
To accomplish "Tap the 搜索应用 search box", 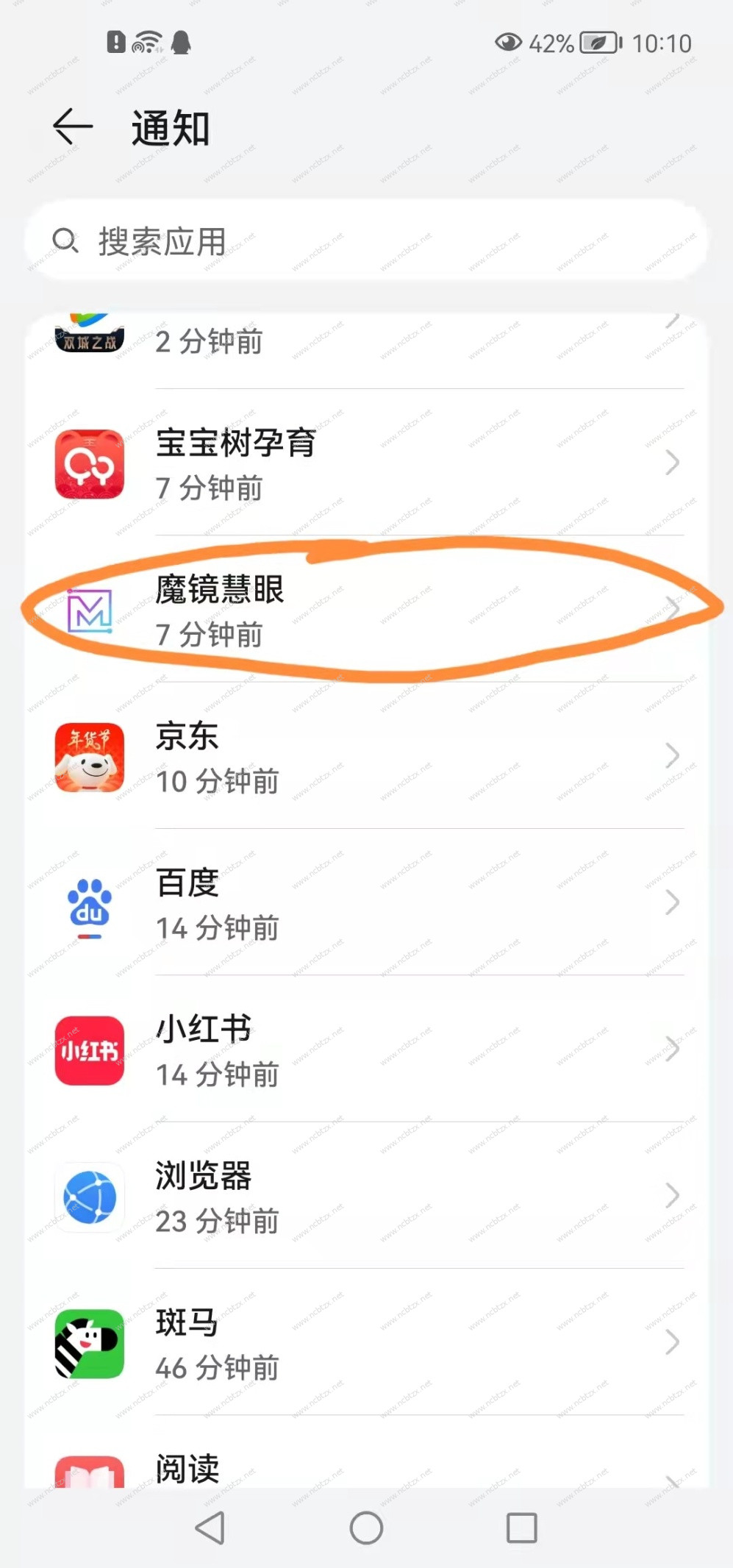I will pos(366,241).
